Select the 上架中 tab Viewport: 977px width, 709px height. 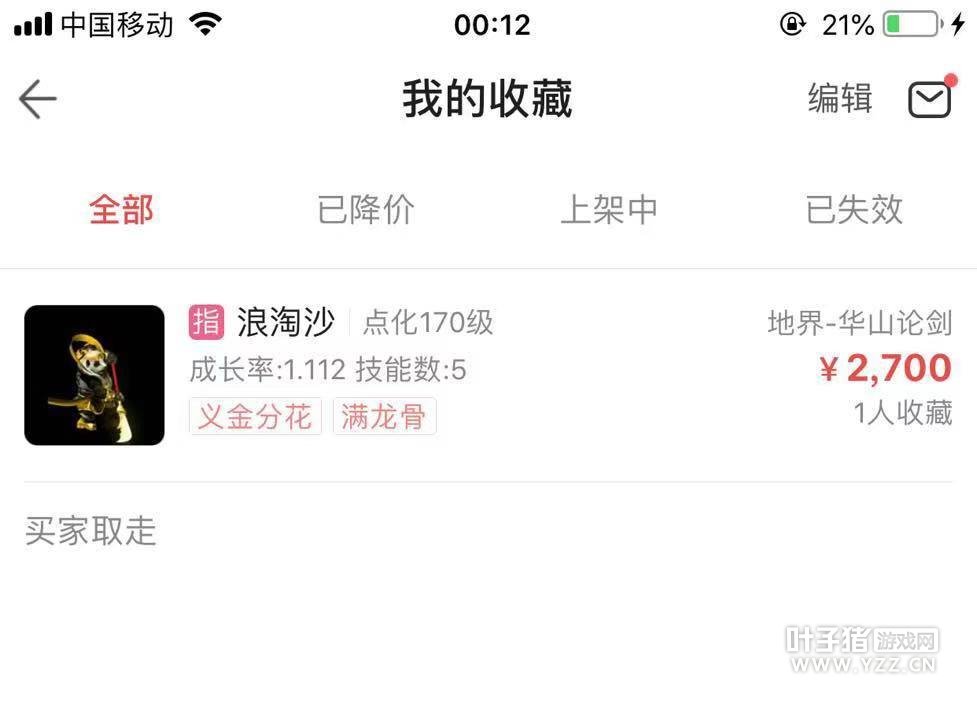pos(609,210)
